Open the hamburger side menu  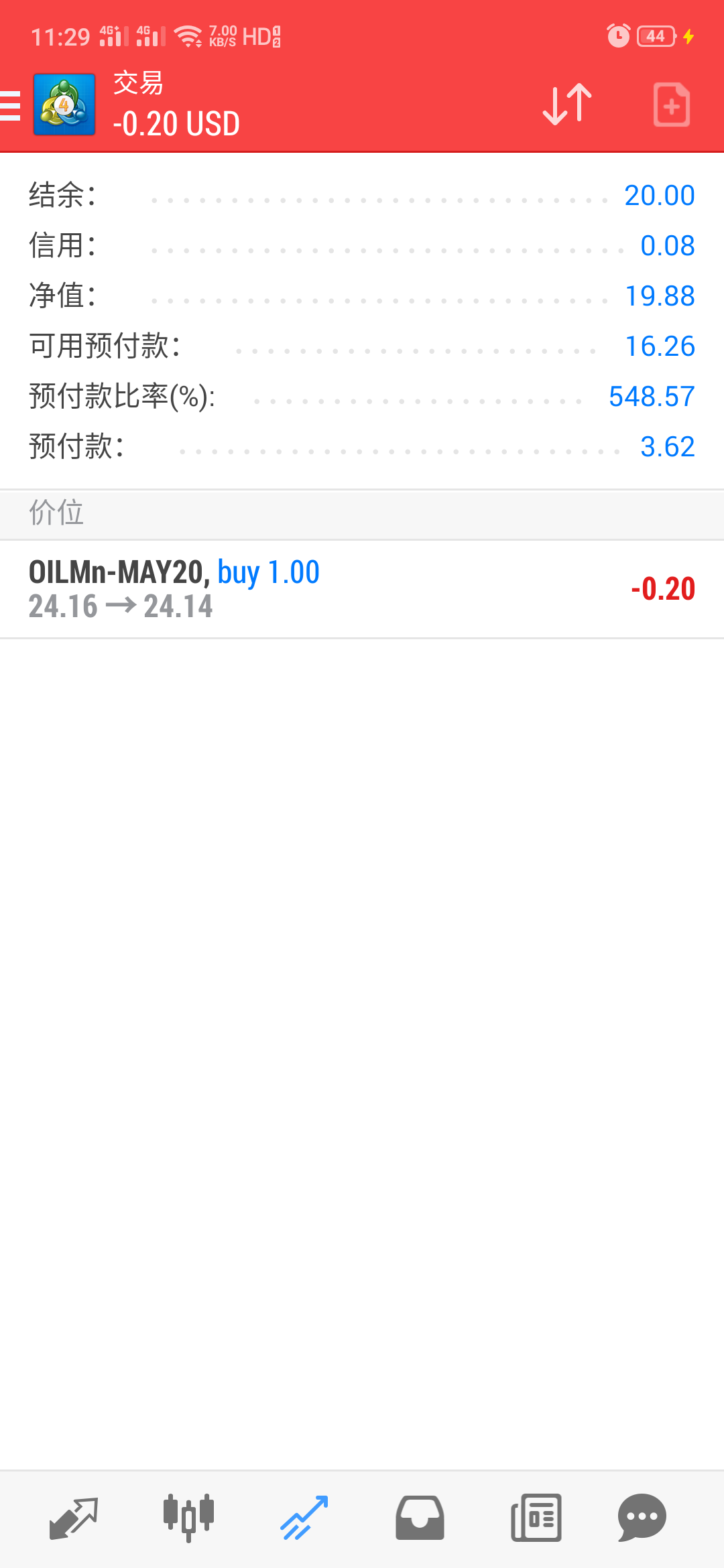coord(10,106)
